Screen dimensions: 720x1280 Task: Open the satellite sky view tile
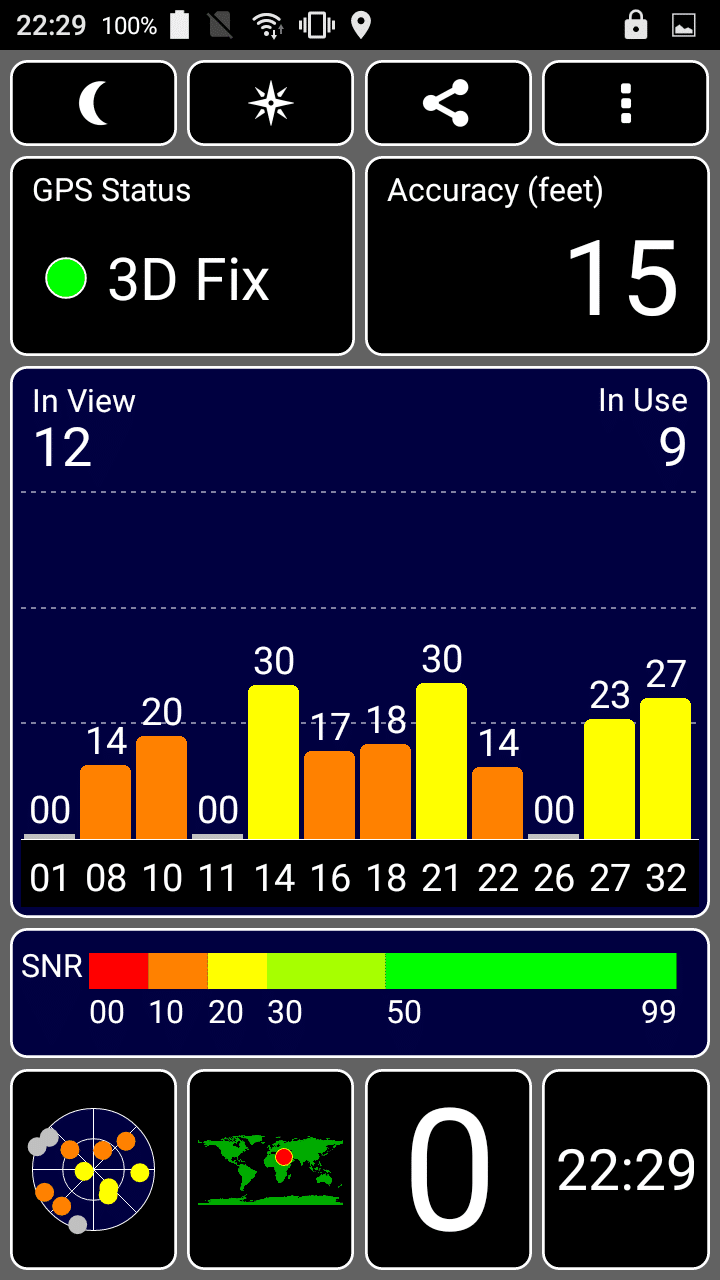click(x=93, y=1169)
